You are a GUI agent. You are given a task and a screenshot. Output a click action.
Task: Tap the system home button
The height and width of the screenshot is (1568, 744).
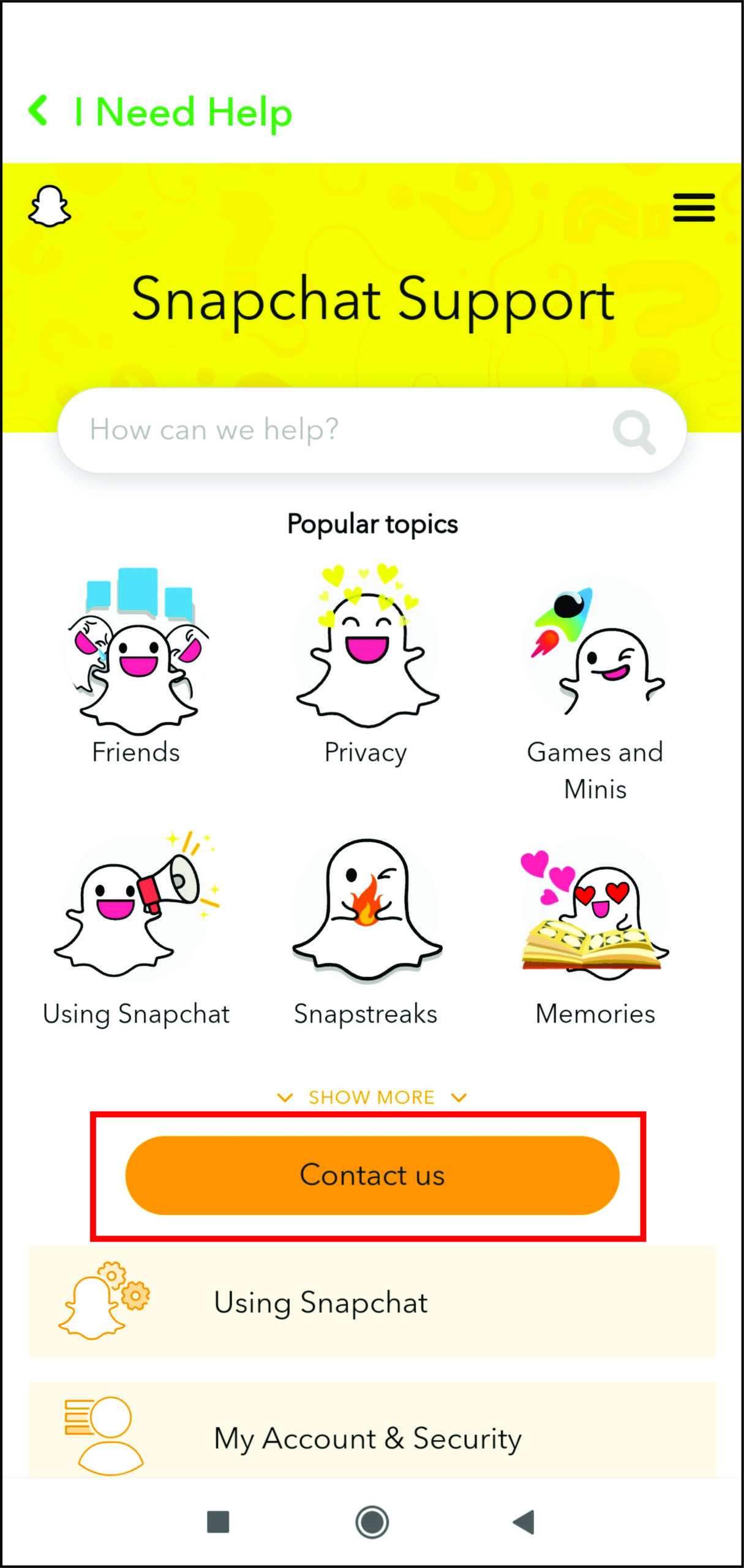tap(372, 1522)
